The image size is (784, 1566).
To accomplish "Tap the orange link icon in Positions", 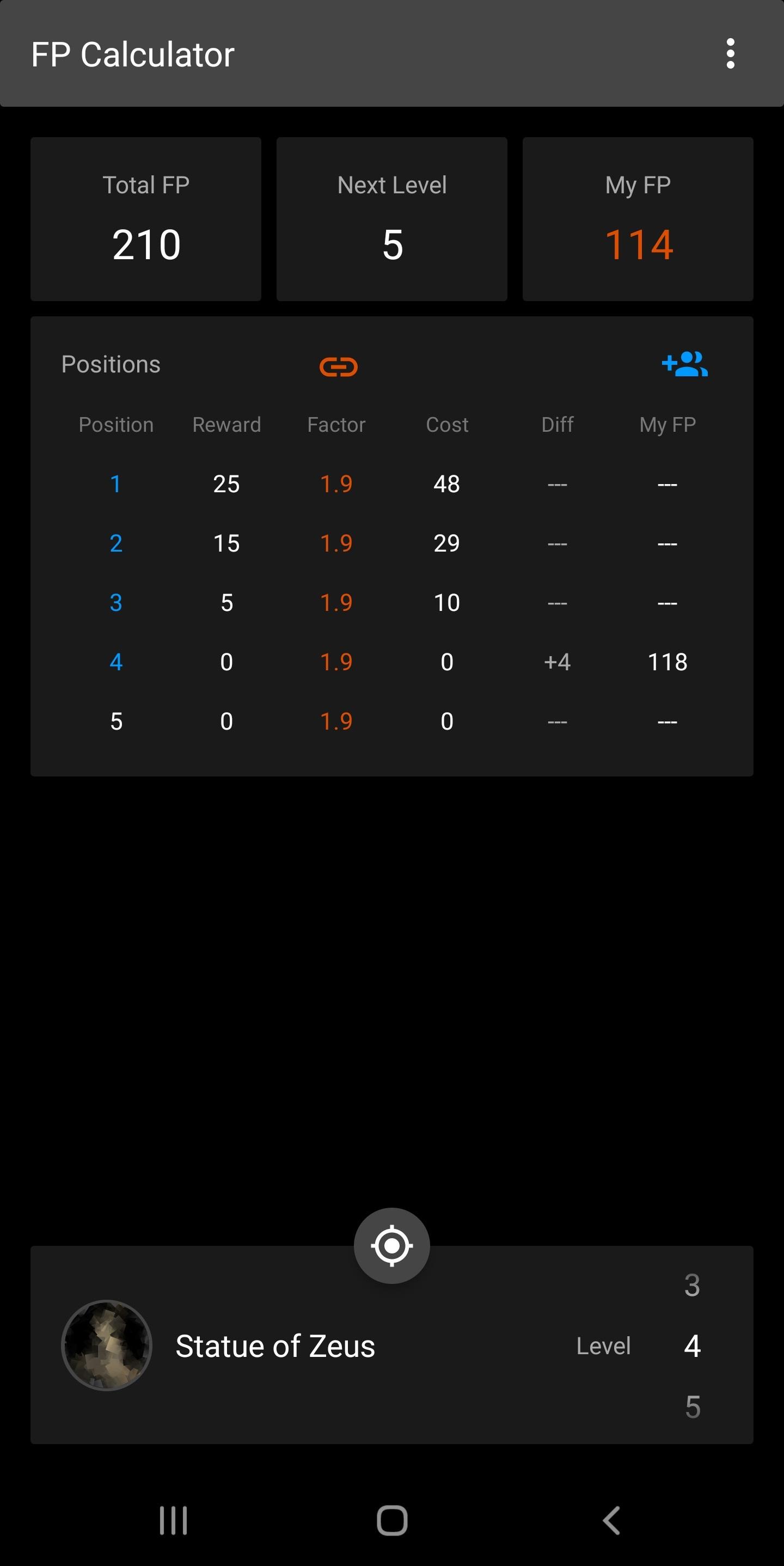I will 339,366.
